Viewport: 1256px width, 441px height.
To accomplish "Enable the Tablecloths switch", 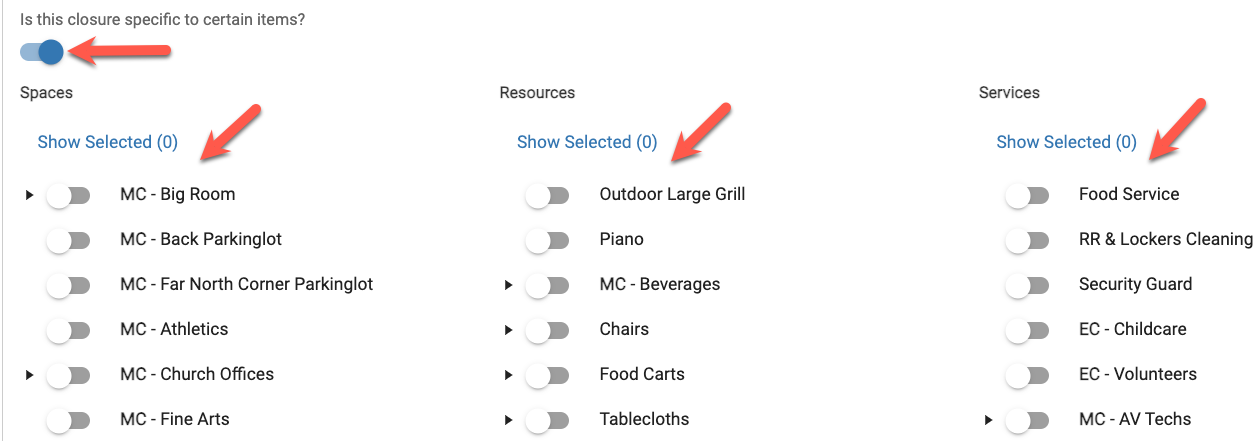I will tap(547, 420).
